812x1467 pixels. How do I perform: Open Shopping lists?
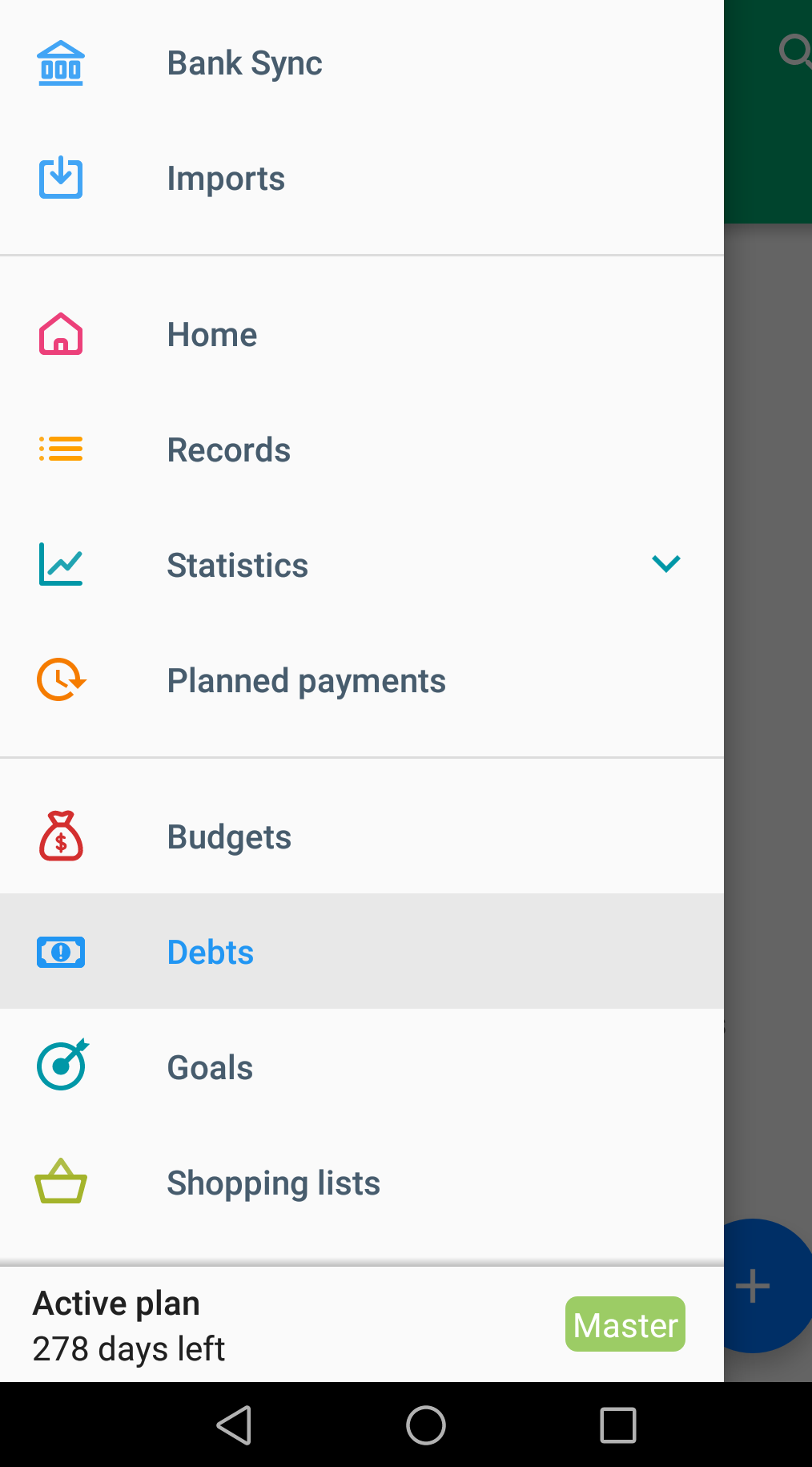pyautogui.click(x=362, y=1183)
